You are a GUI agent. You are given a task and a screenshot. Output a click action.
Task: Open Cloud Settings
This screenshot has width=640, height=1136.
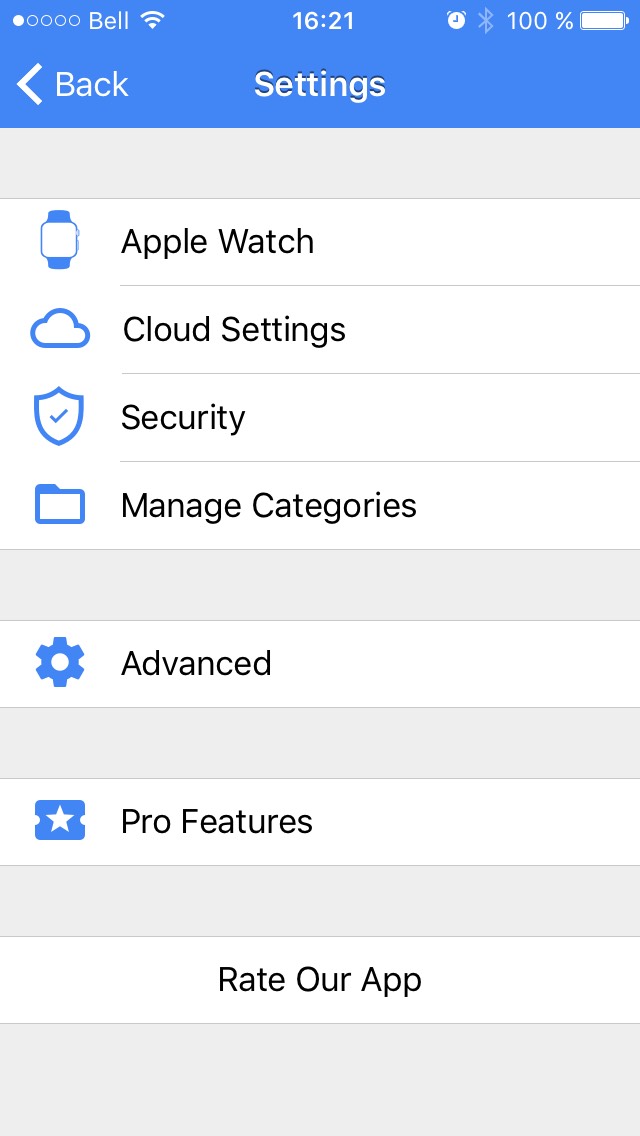point(320,330)
